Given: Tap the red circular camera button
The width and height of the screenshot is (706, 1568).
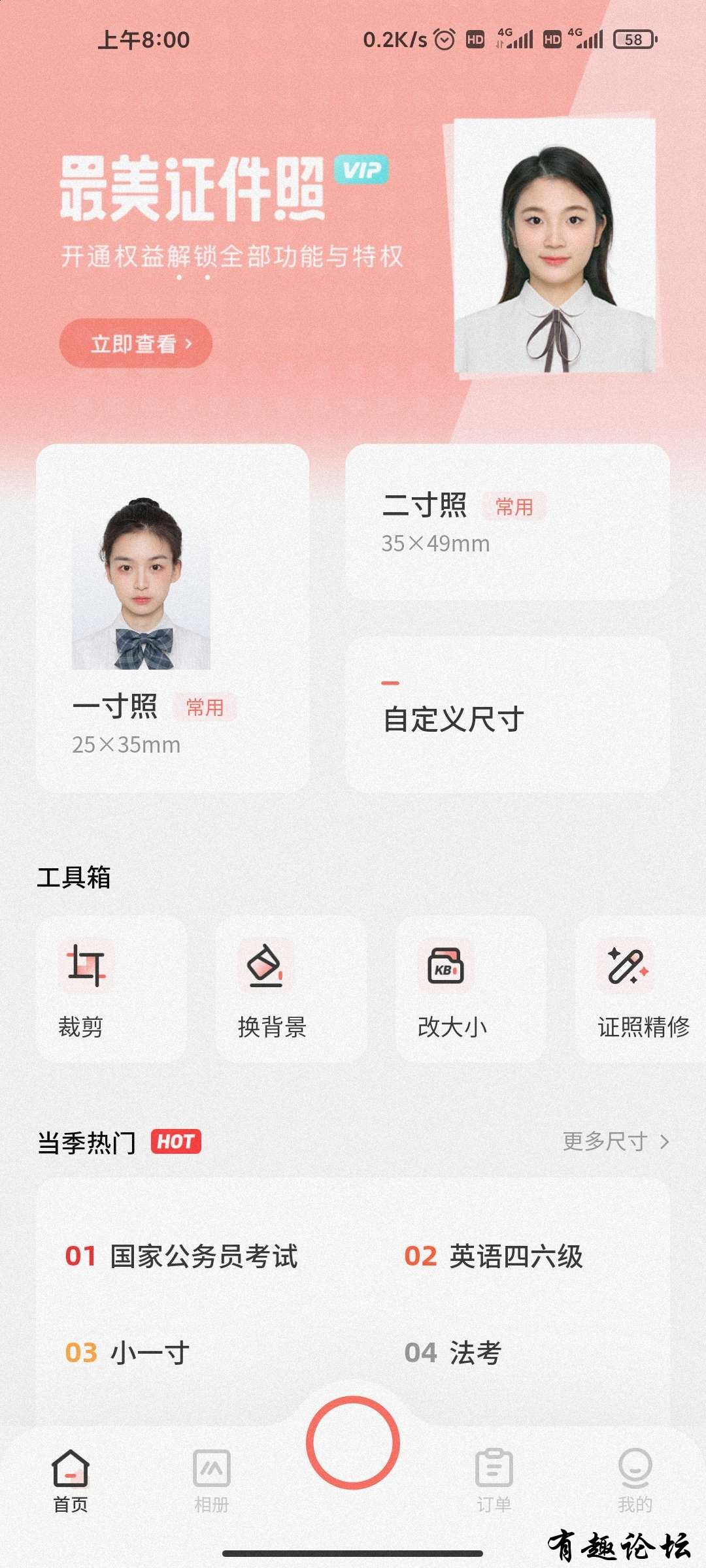Looking at the screenshot, I should 353,1443.
